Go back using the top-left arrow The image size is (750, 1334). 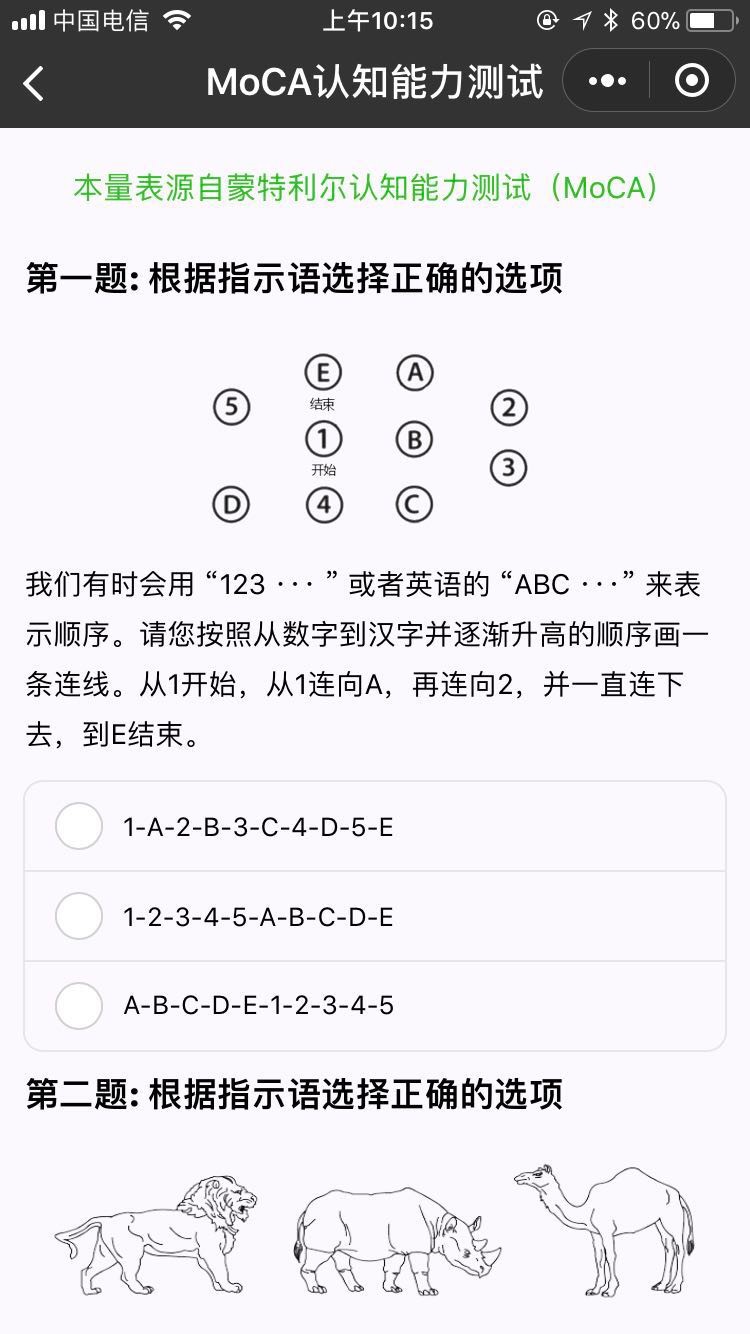click(x=34, y=83)
